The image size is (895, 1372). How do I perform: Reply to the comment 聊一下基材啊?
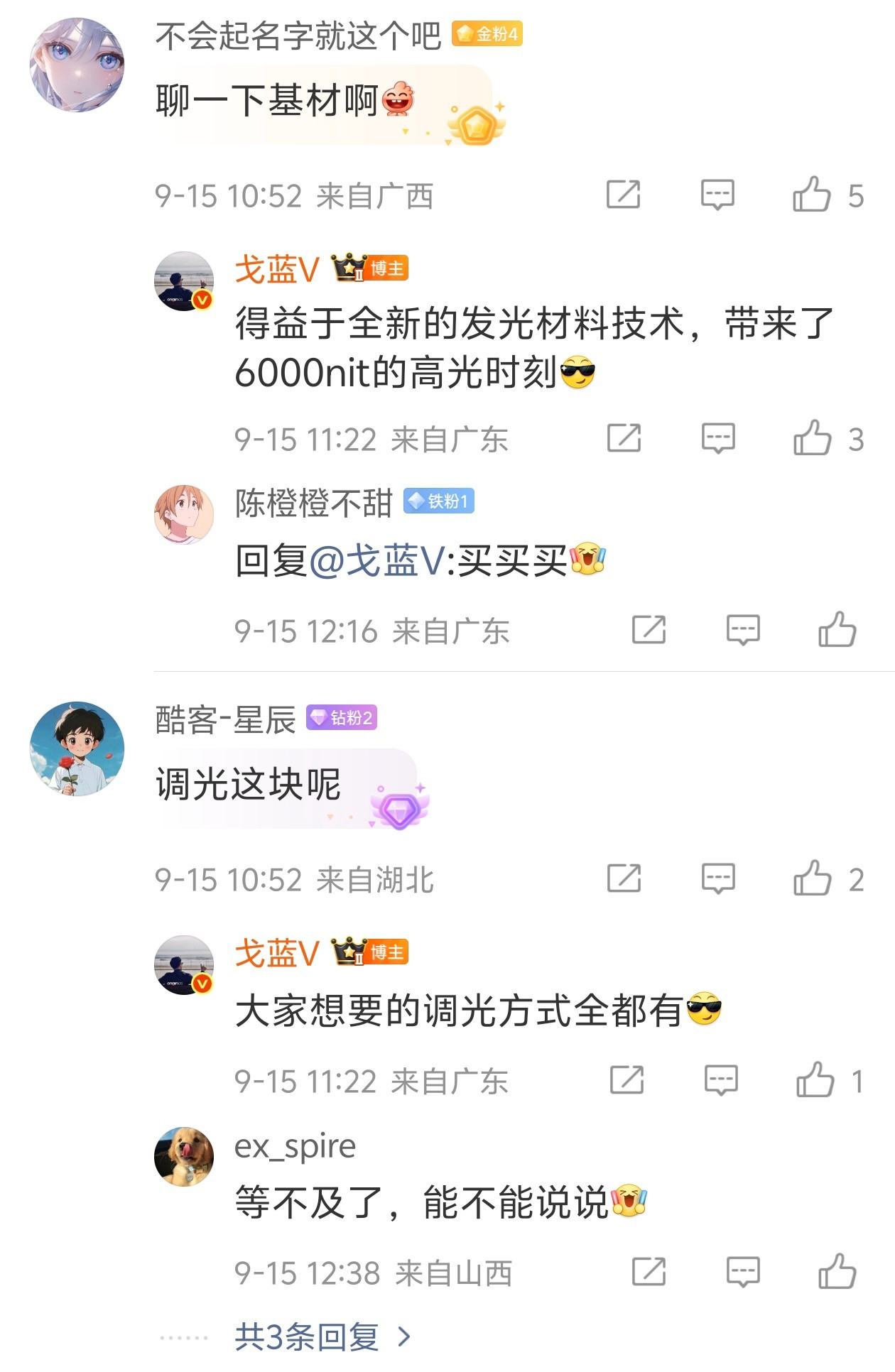click(x=717, y=195)
